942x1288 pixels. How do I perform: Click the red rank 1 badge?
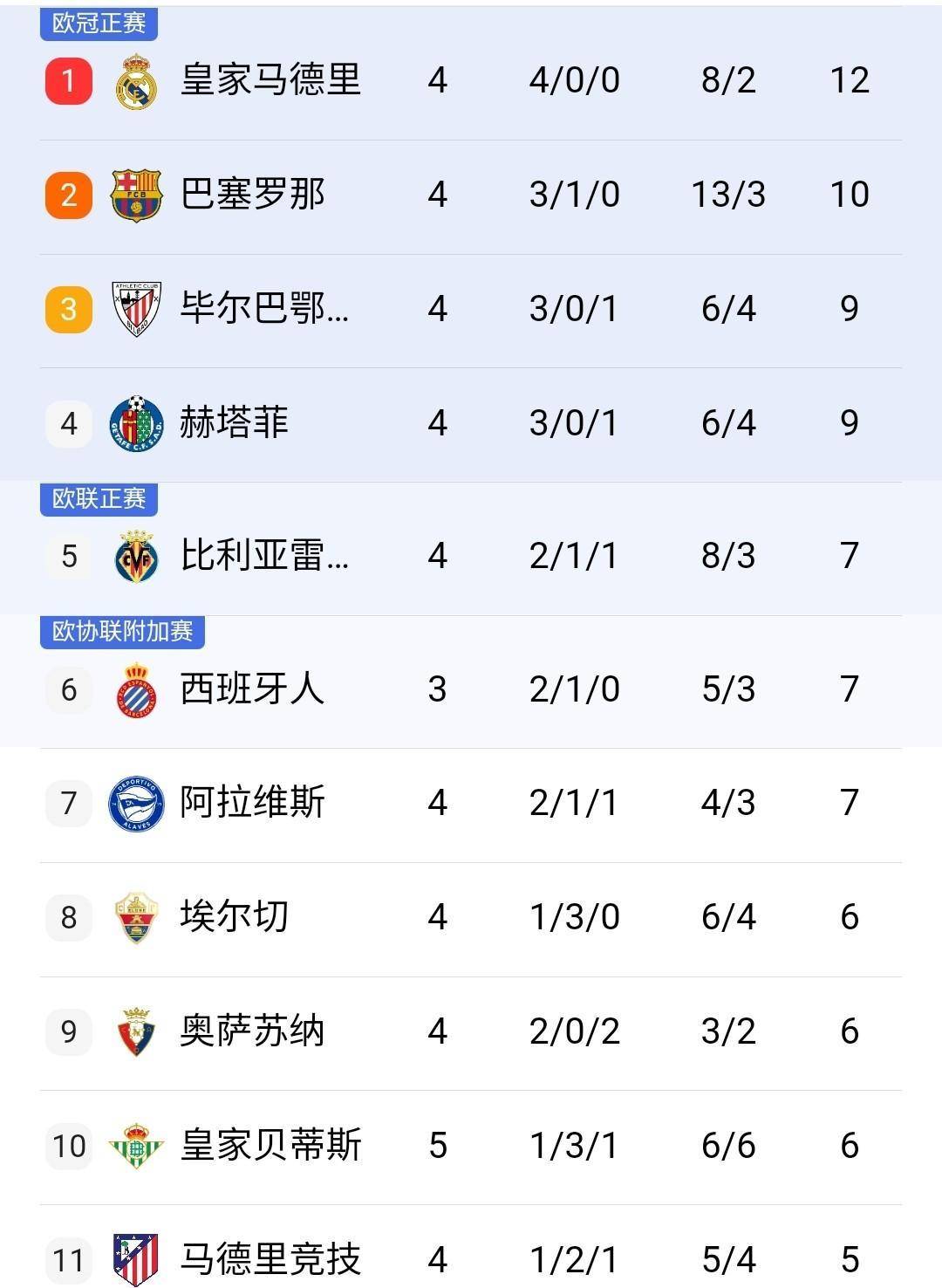point(67,79)
